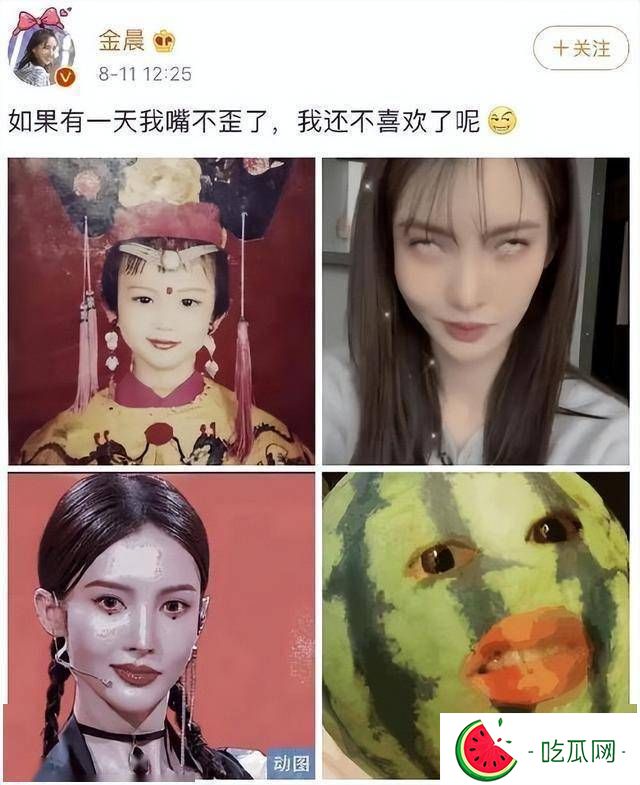This screenshot has width=640, height=785.
Task: Open the eye-rolling selfie photo
Action: pyautogui.click(x=475, y=311)
